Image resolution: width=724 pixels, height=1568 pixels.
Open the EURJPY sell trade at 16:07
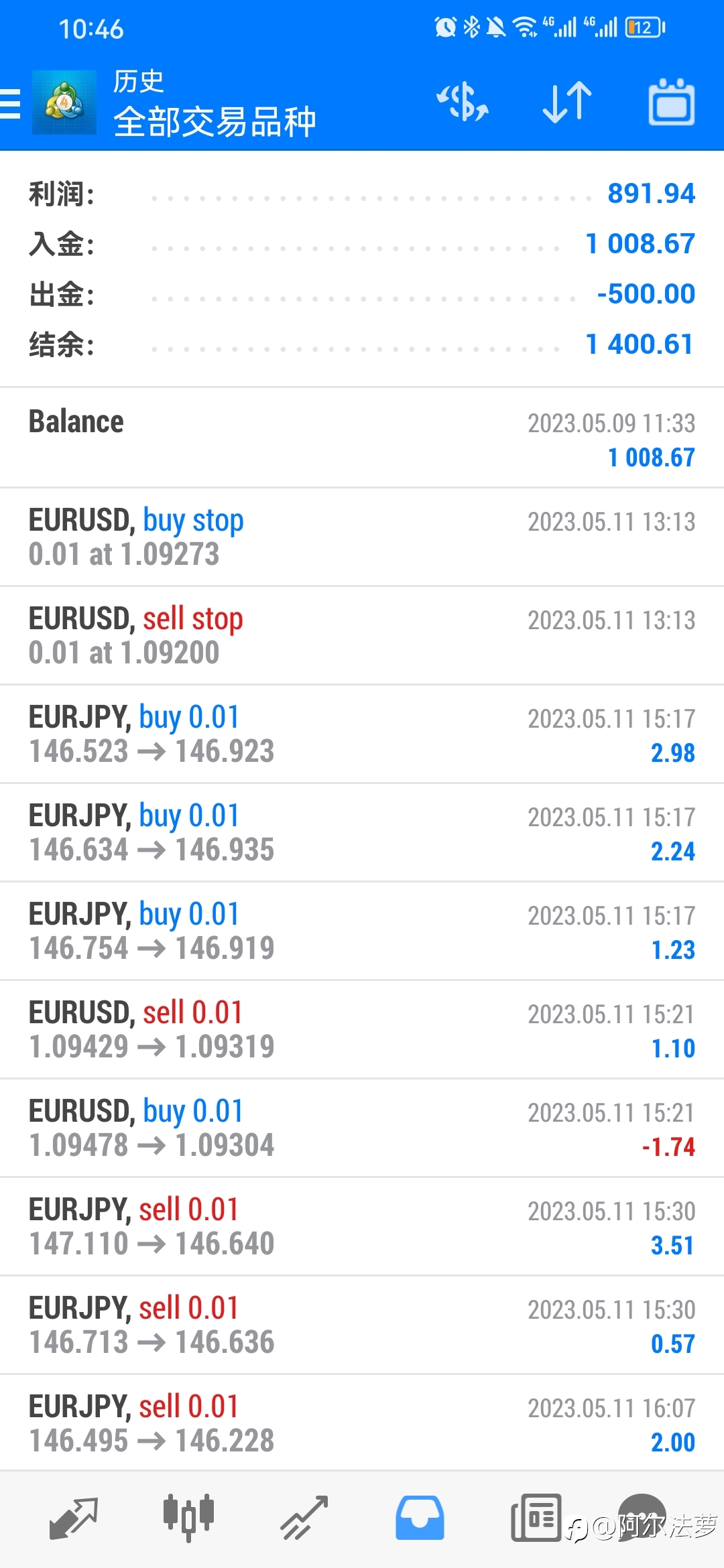(362, 1423)
